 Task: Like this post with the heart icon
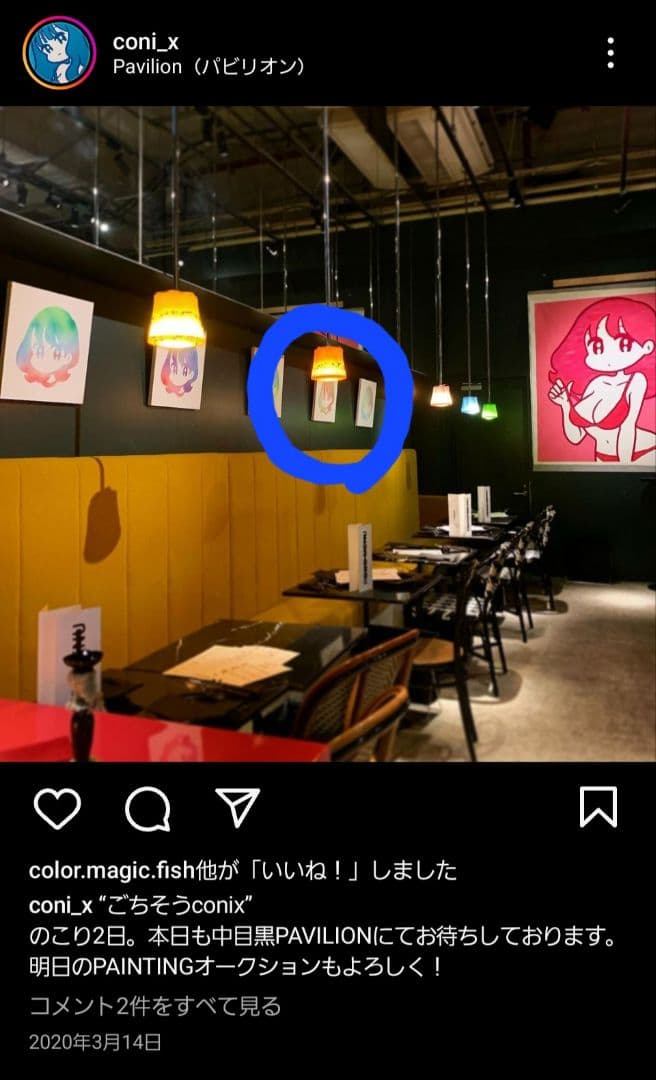pos(57,807)
